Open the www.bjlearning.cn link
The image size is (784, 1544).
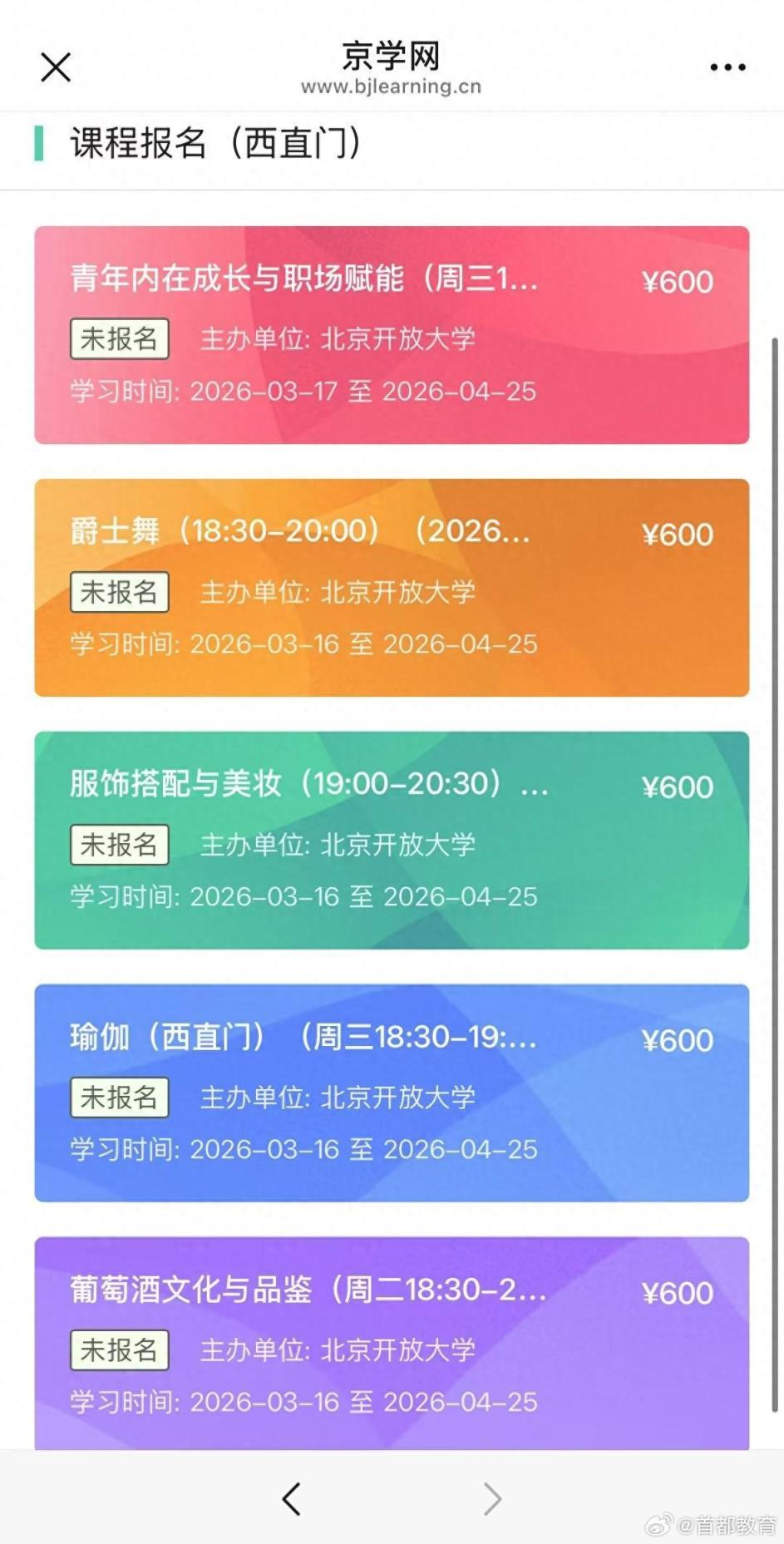[x=392, y=86]
